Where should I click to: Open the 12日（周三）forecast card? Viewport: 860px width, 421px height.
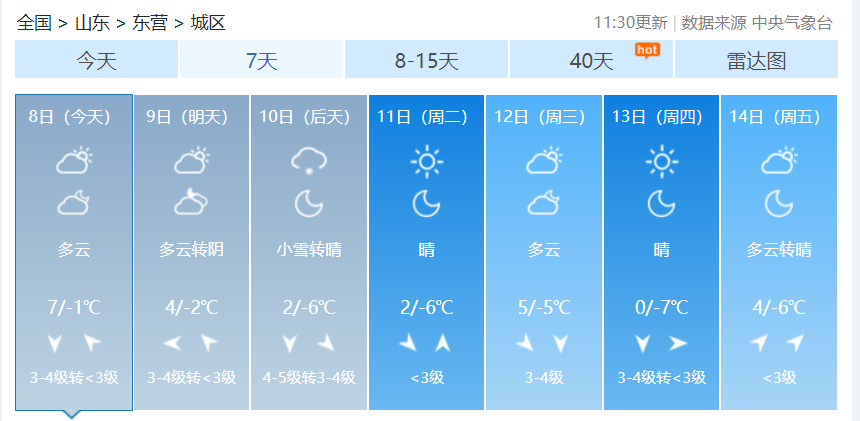(x=543, y=250)
